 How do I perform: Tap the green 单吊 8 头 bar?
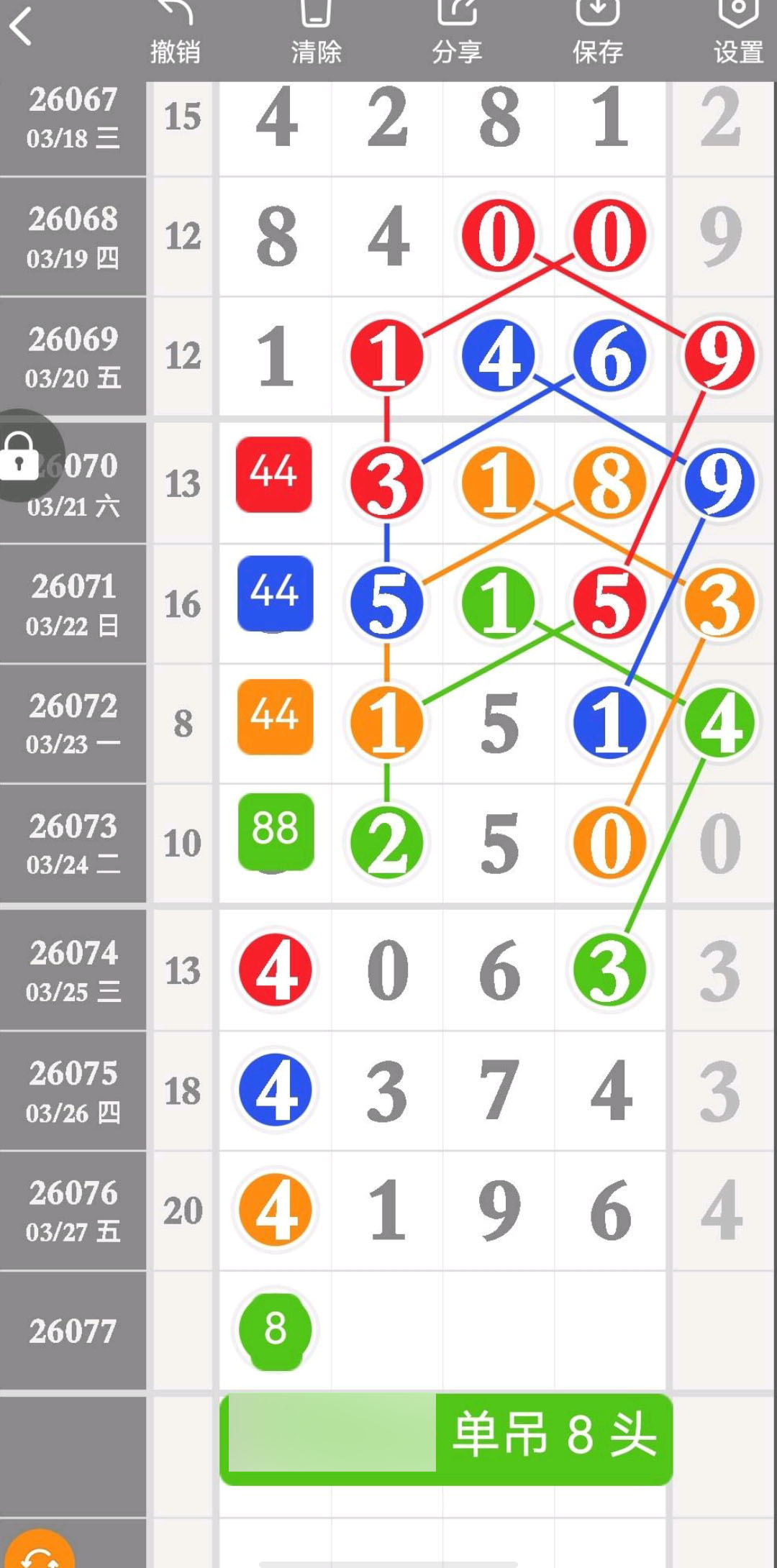click(446, 1435)
